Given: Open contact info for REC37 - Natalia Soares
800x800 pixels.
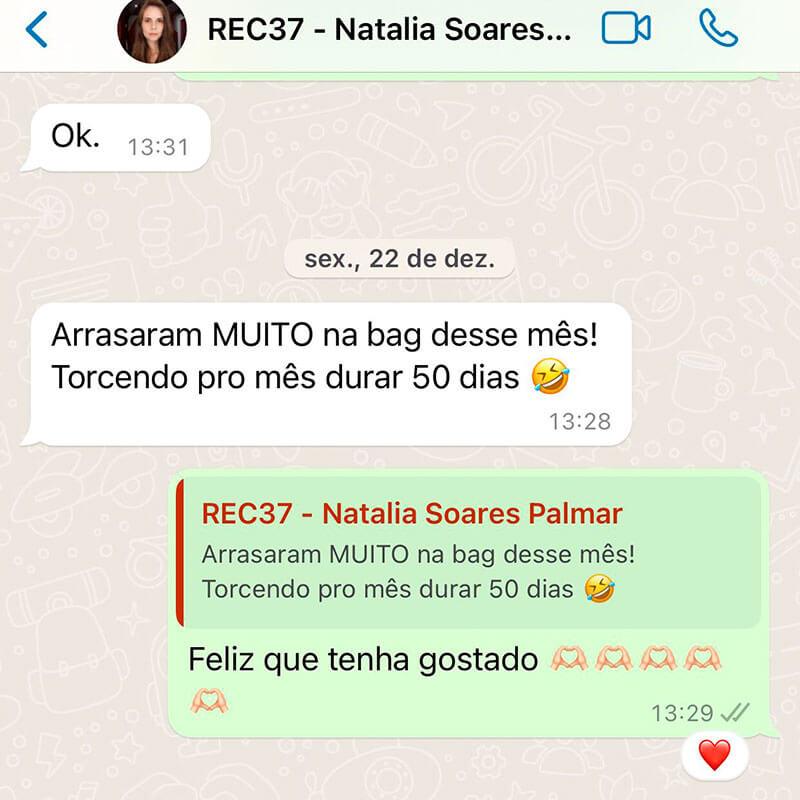Looking at the screenshot, I should coord(388,30).
